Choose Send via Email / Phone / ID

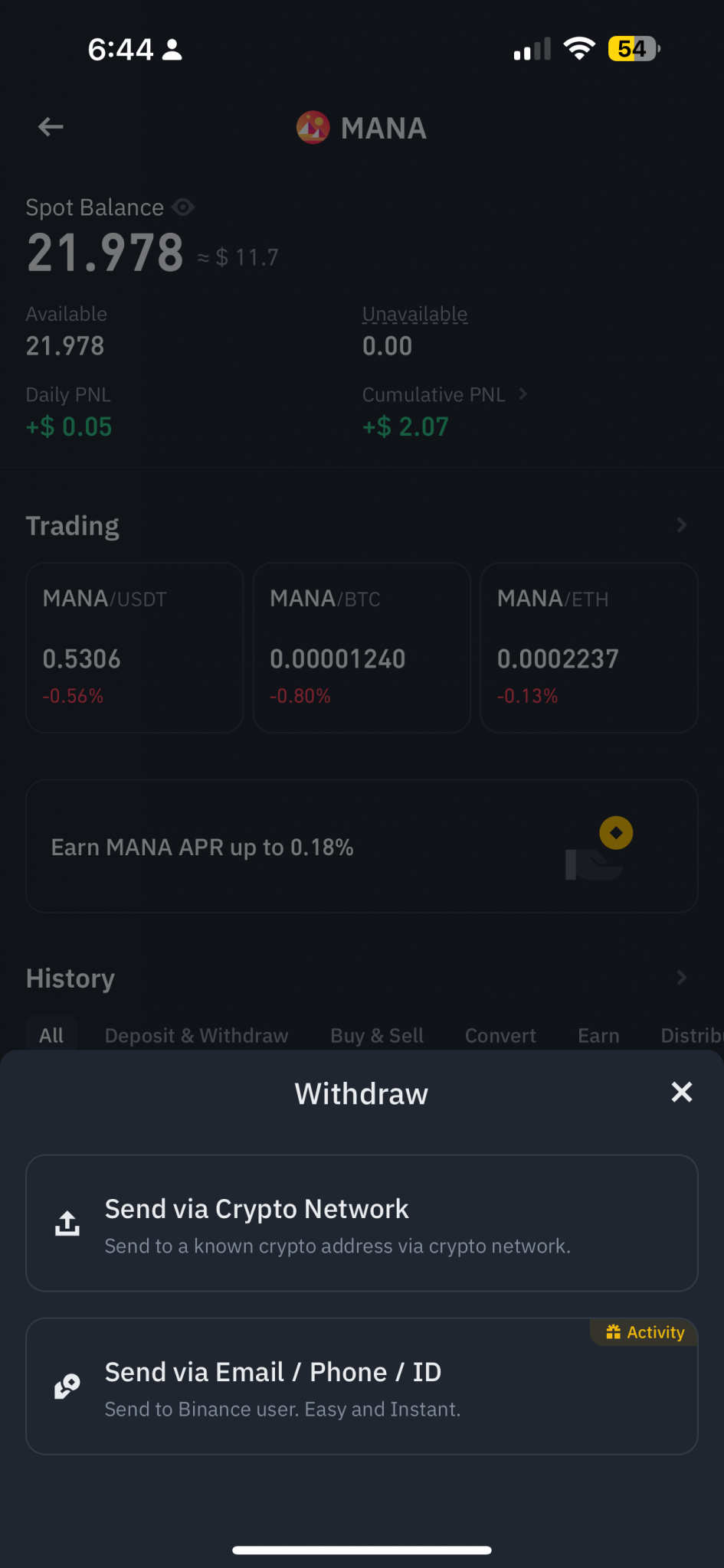tap(362, 1387)
